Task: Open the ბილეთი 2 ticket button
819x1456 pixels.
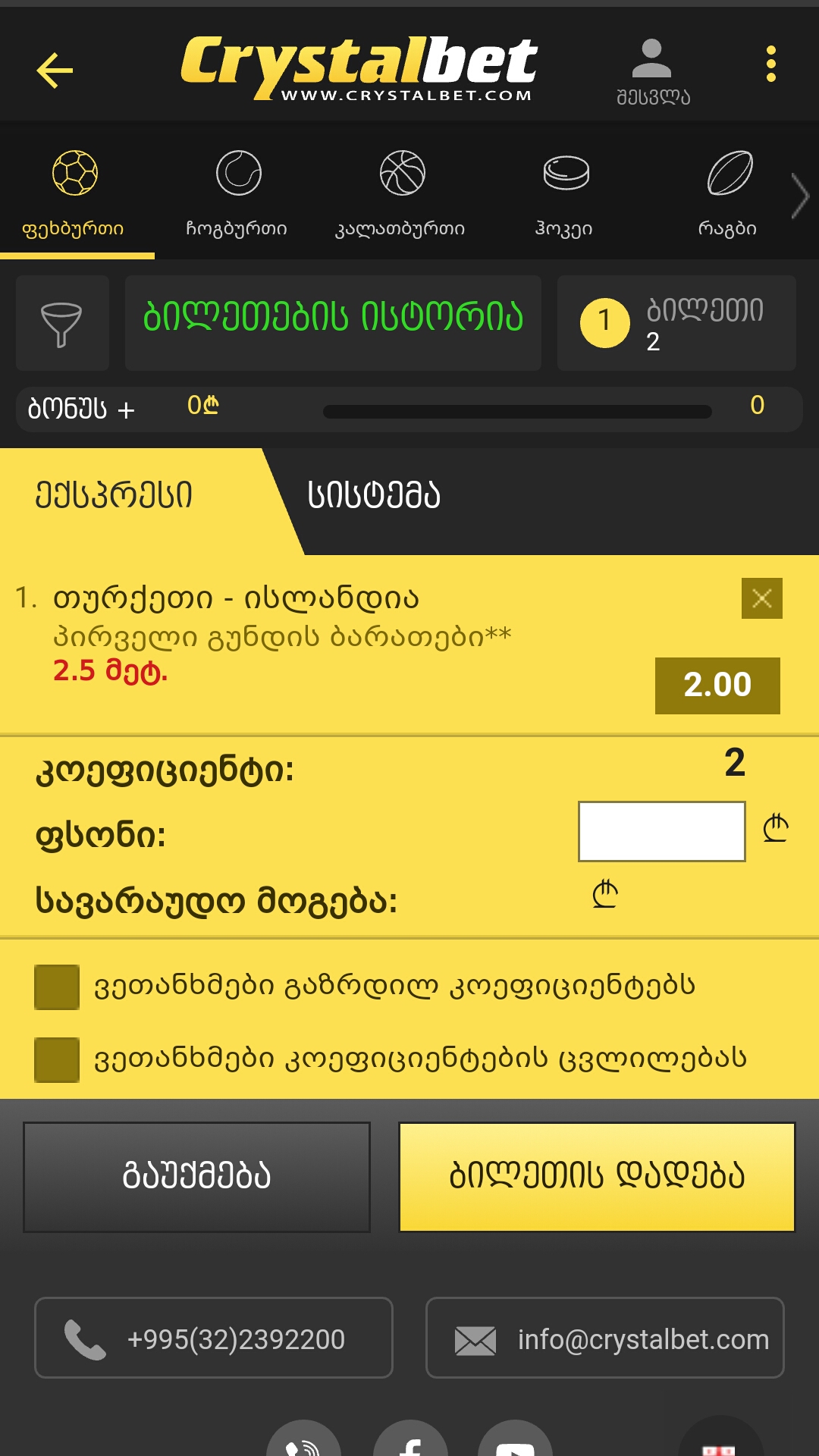Action: pyautogui.click(x=676, y=324)
